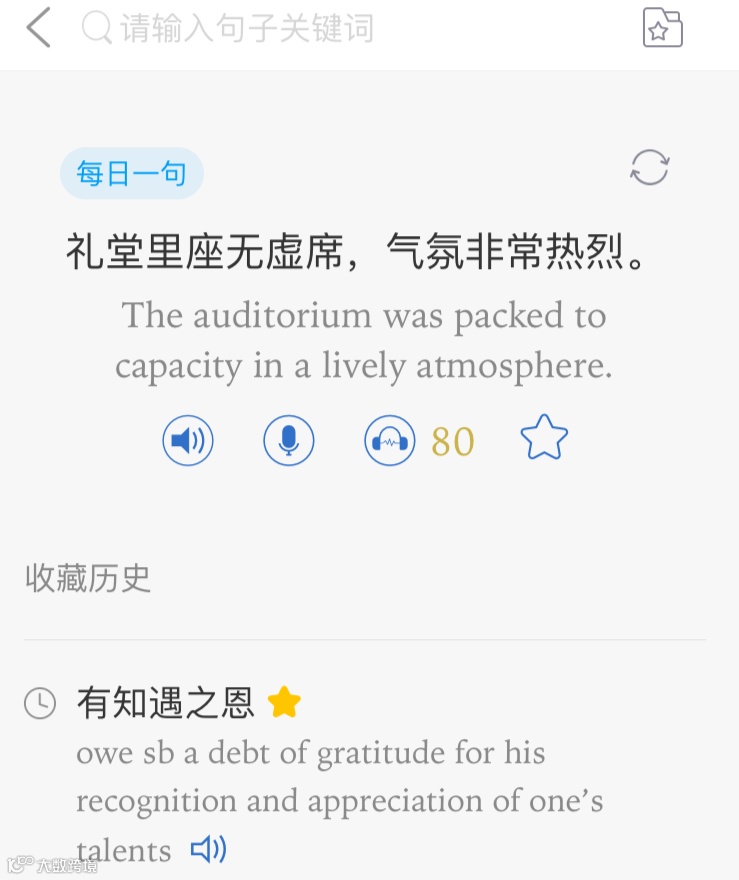This screenshot has width=739, height=880.
Task: Tap the microphone to record pronunciation
Action: tap(289, 440)
